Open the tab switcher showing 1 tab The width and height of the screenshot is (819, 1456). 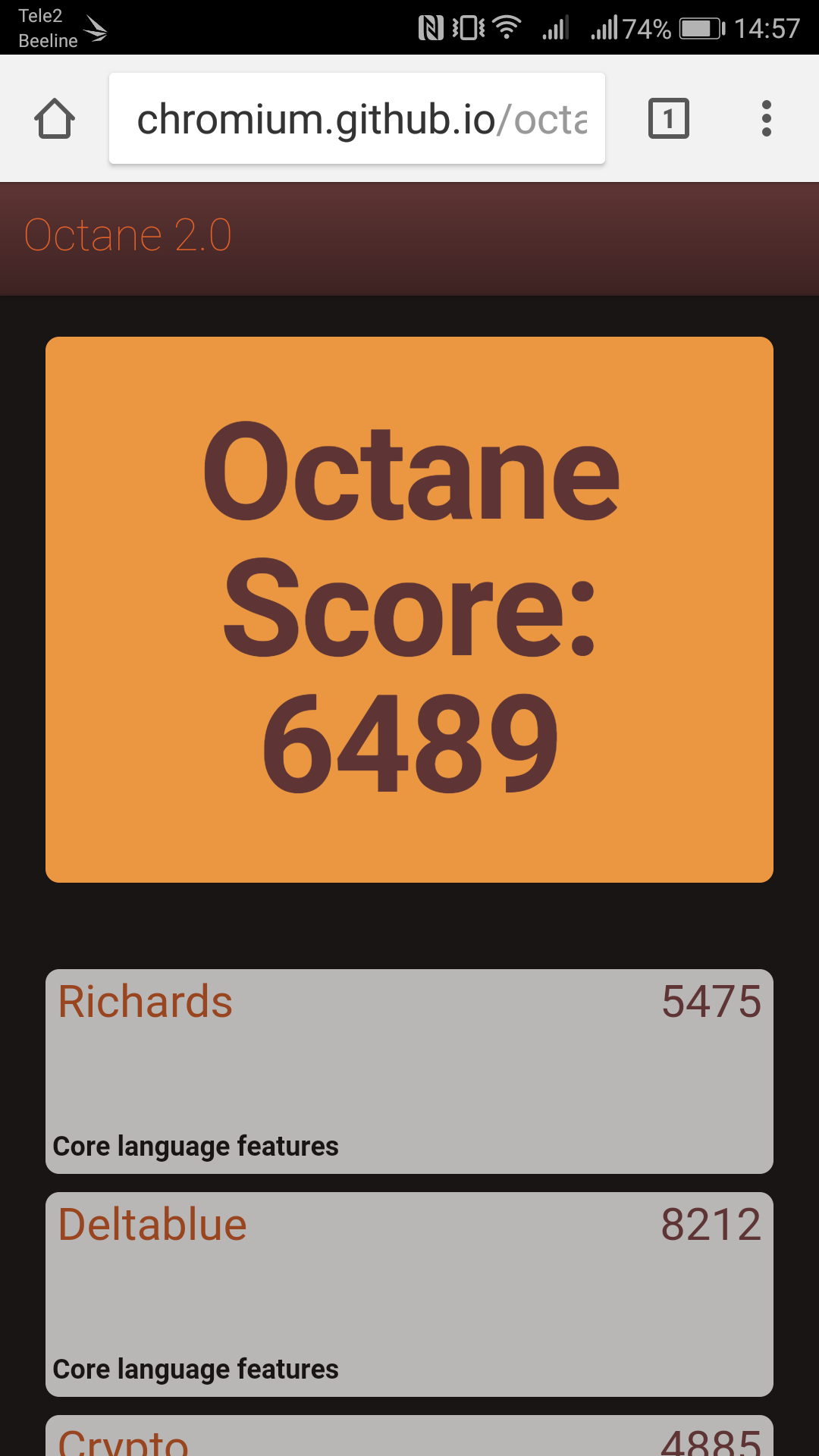(668, 119)
